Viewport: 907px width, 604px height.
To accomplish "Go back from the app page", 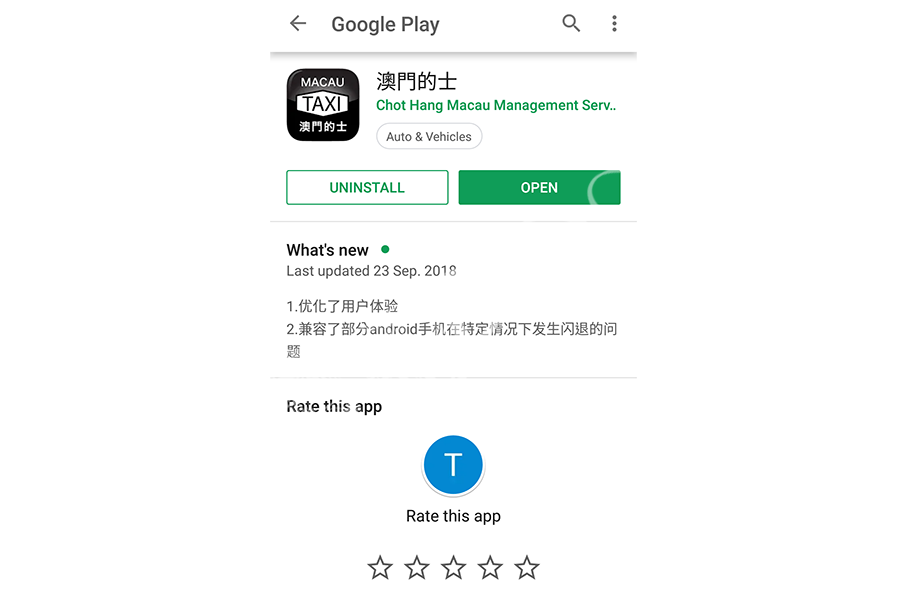I will [x=298, y=24].
